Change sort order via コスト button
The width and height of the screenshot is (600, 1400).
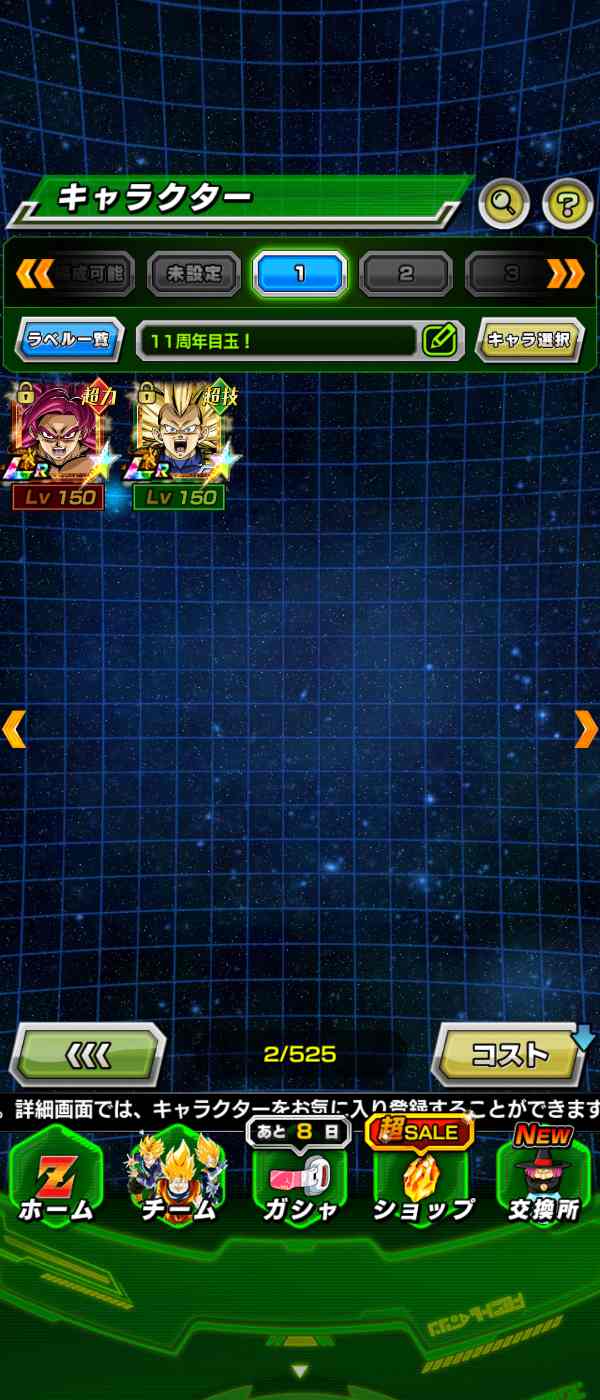tap(510, 1055)
